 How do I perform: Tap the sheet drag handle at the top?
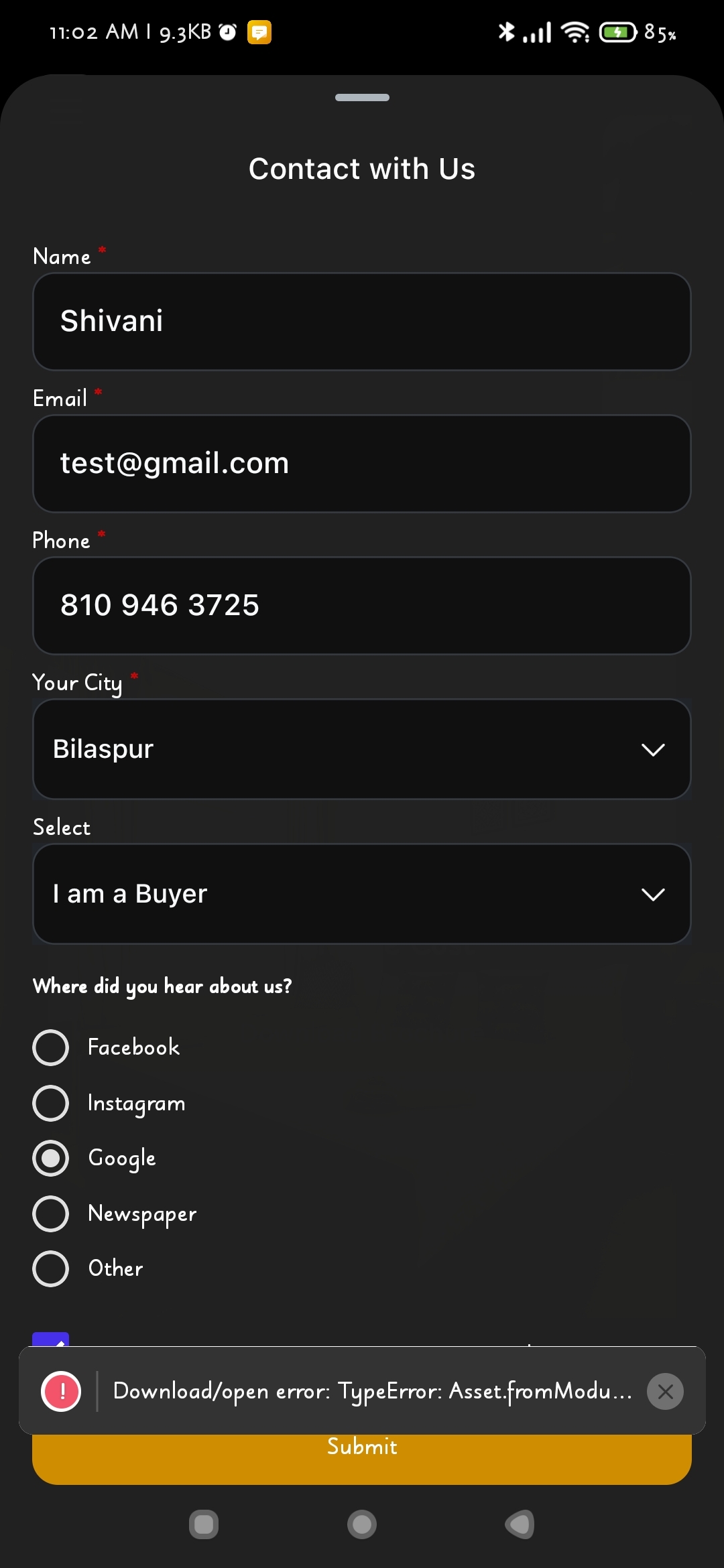[362, 98]
